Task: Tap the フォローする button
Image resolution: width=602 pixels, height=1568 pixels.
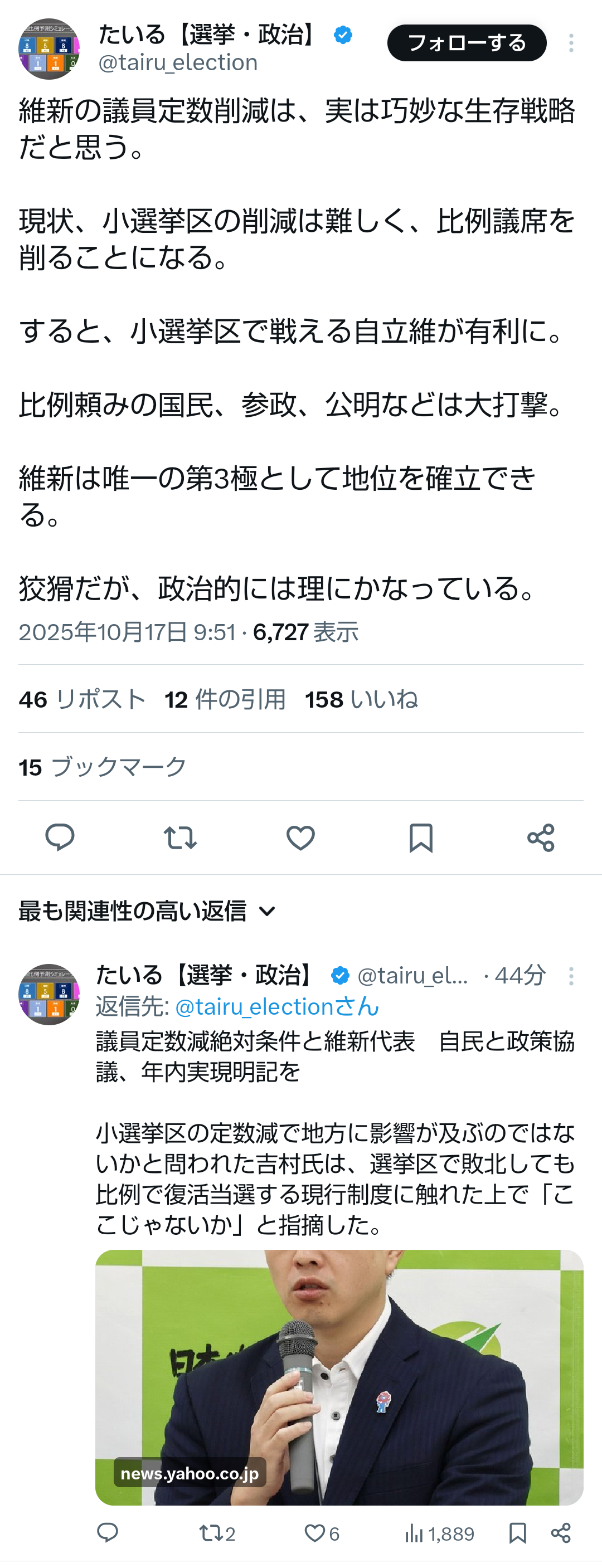Action: [x=466, y=43]
